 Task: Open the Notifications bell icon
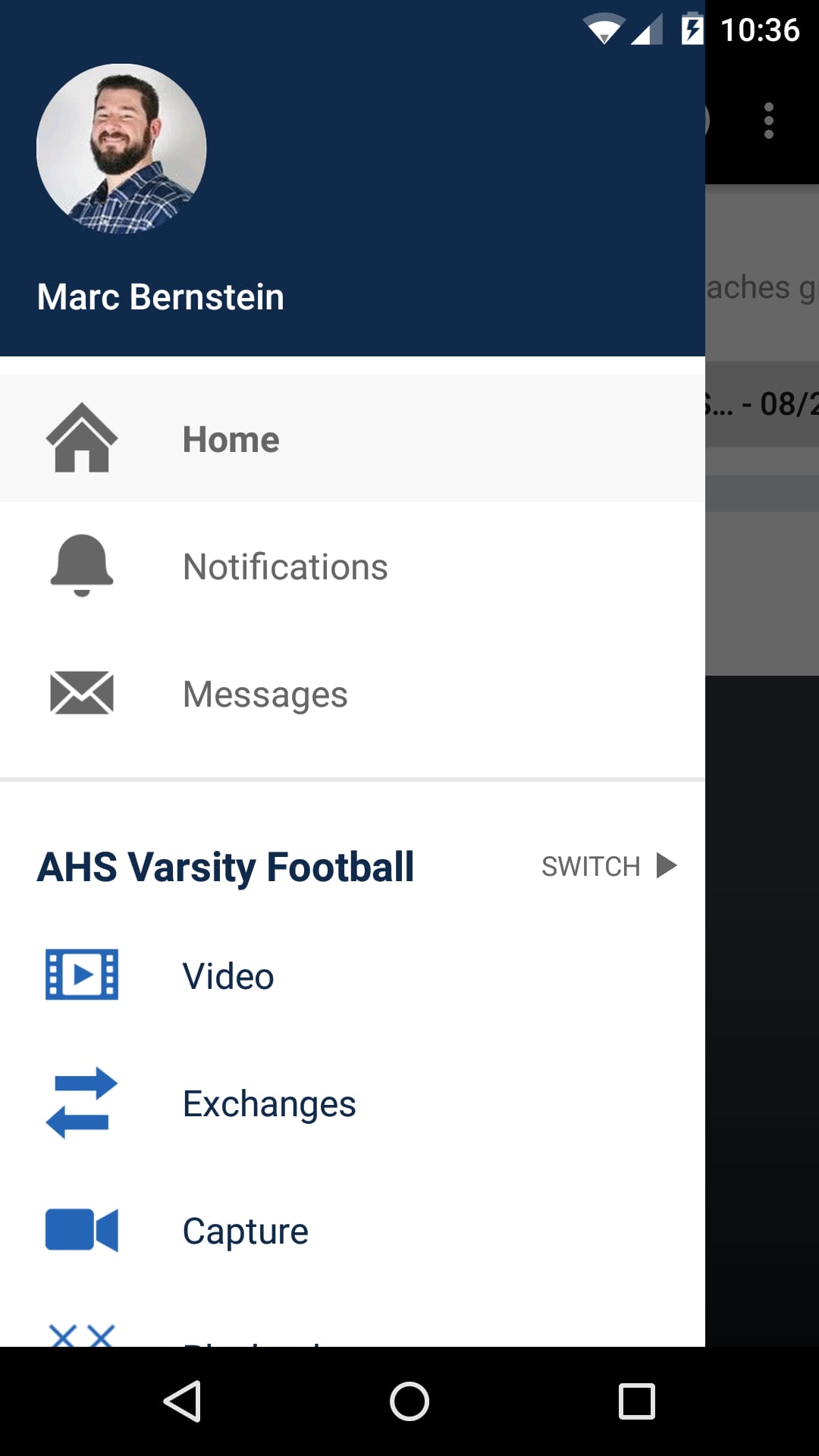point(81,565)
